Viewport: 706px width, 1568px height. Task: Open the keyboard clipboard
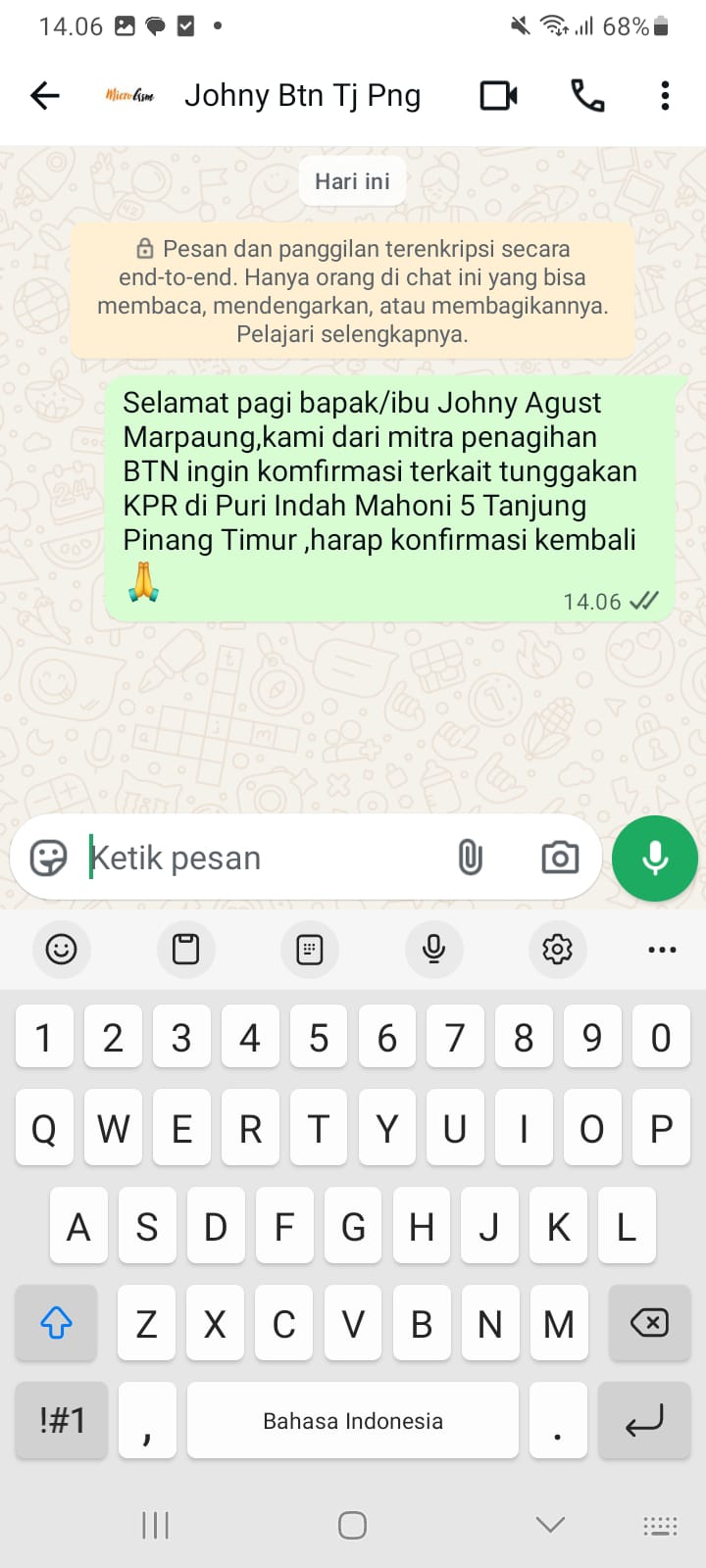pos(185,949)
